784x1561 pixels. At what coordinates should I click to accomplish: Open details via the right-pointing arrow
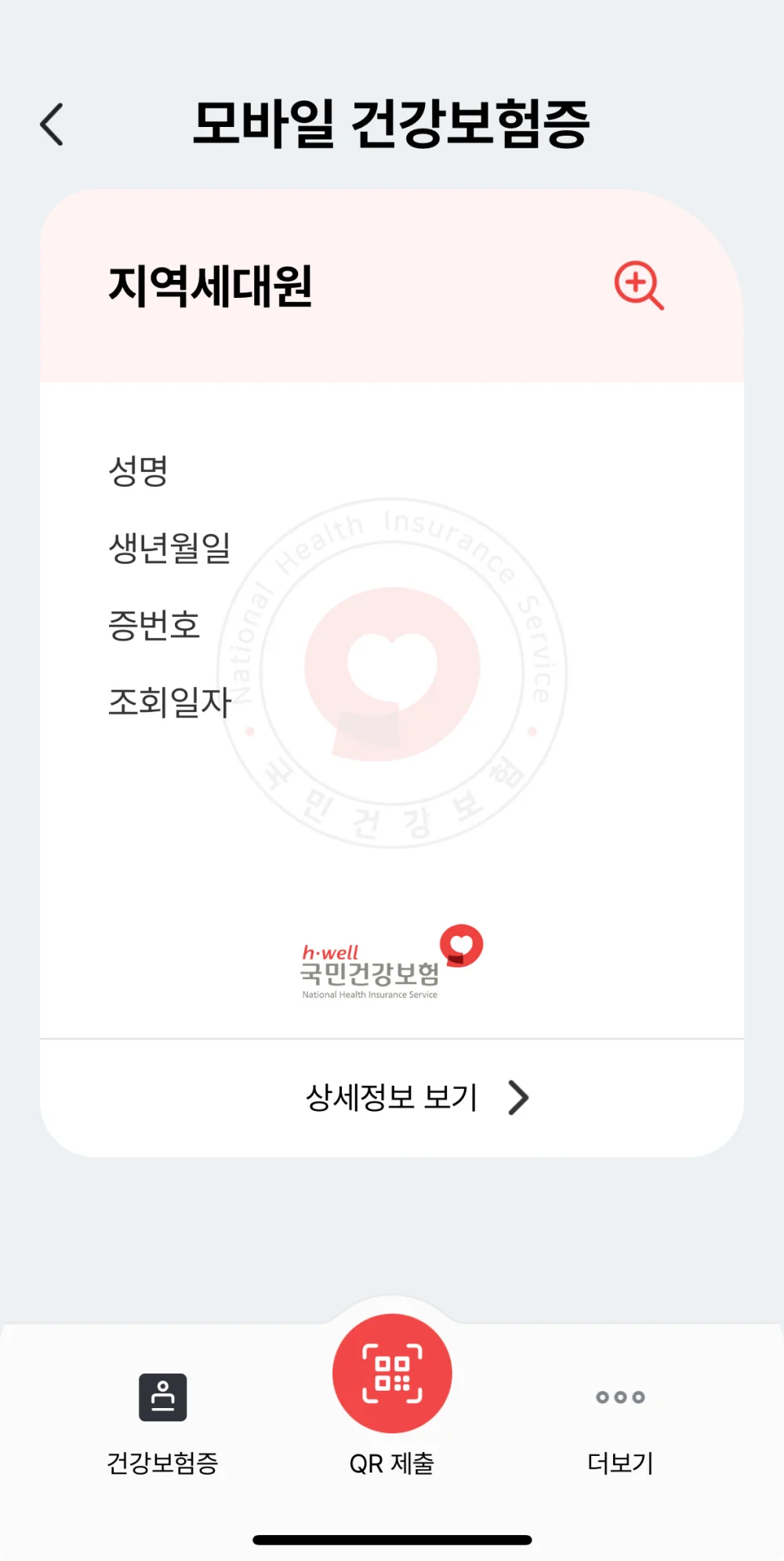pyautogui.click(x=518, y=1098)
